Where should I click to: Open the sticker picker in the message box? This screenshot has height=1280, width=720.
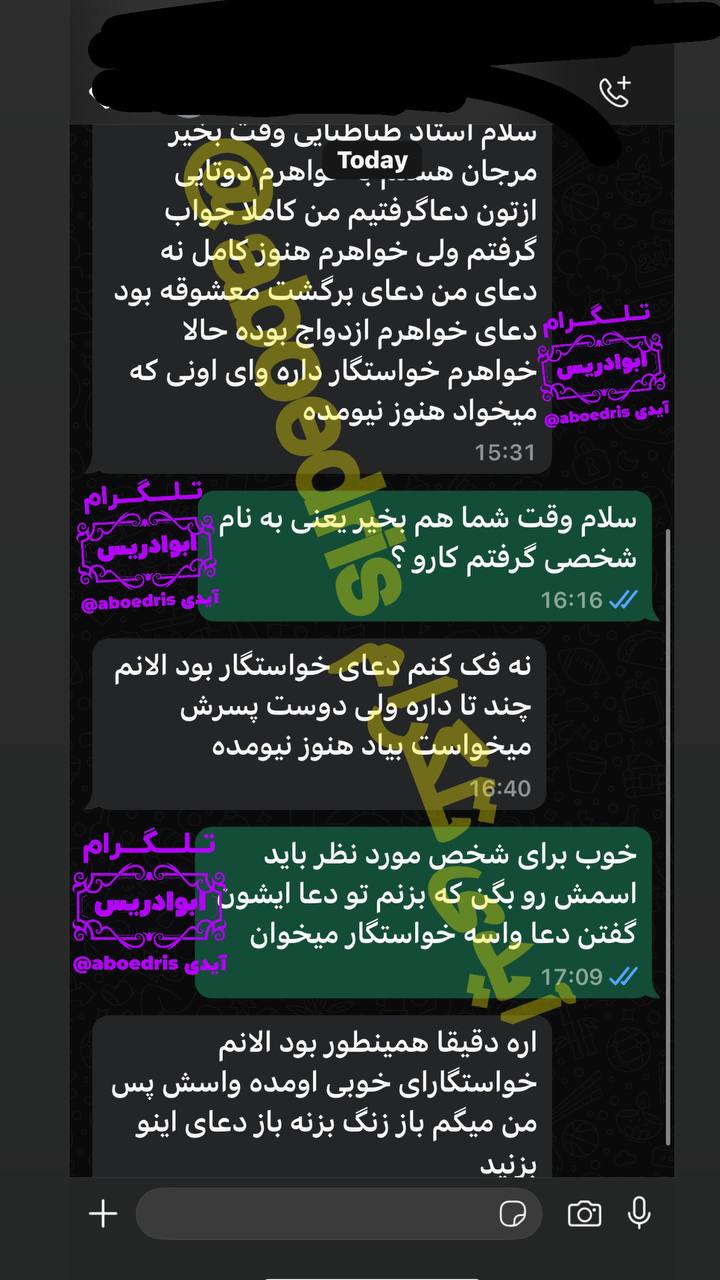pyautogui.click(x=513, y=1214)
